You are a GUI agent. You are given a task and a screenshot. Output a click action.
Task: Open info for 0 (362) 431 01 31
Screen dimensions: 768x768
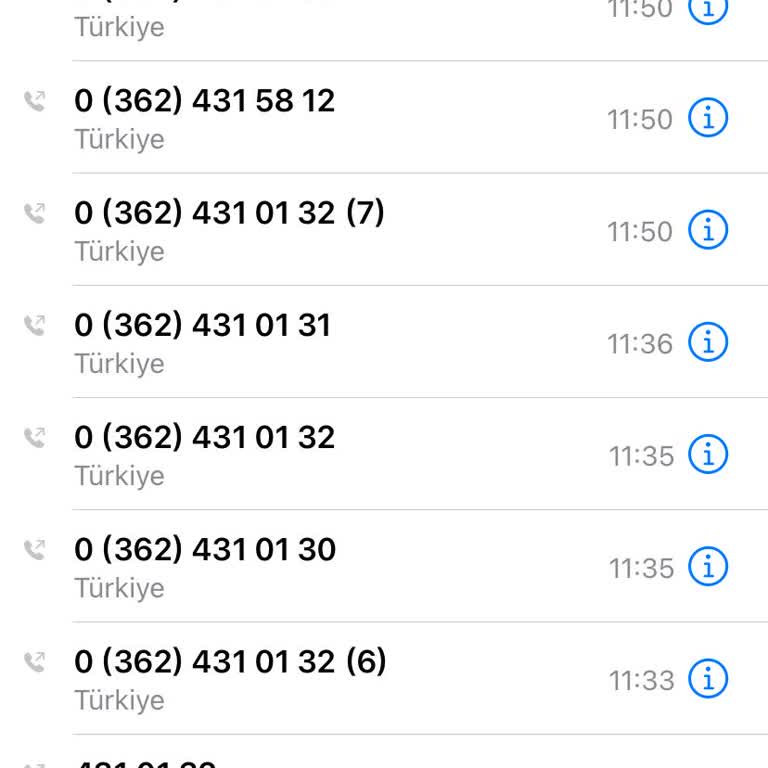pos(708,342)
